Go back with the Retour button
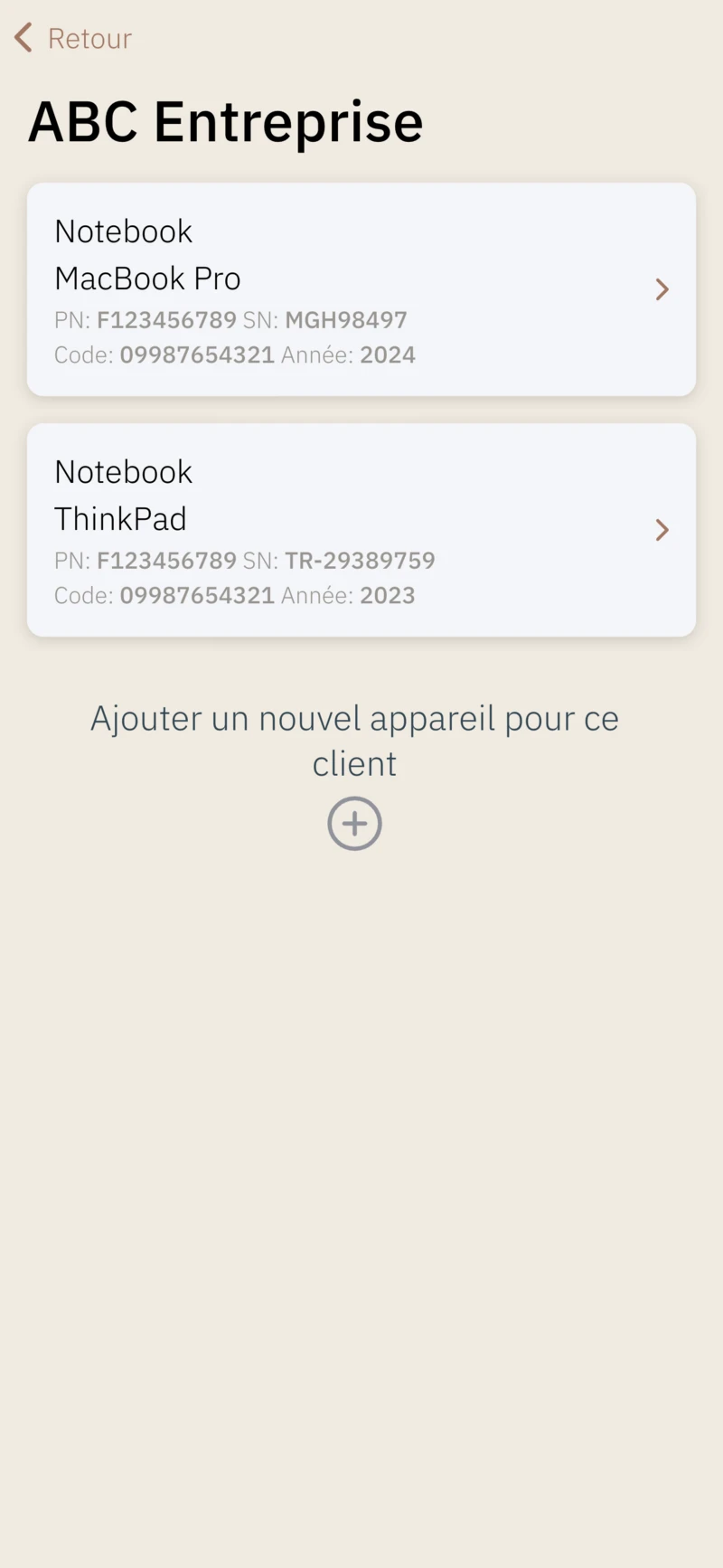This screenshot has width=723, height=1568. 73,38
